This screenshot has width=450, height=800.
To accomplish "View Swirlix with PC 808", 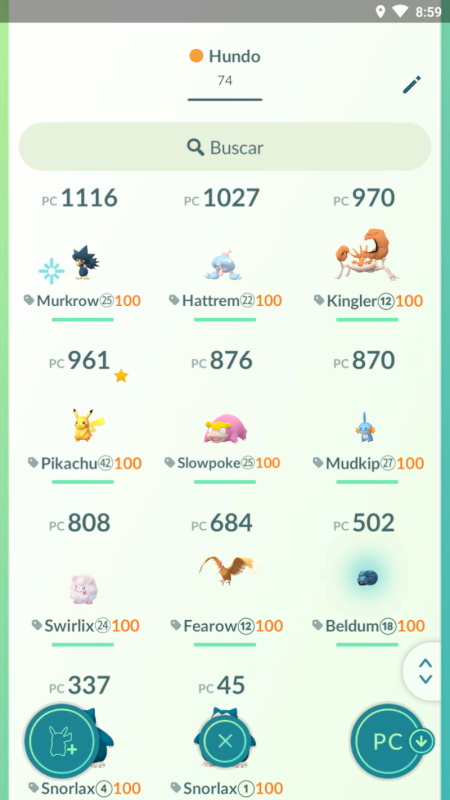I will (x=83, y=578).
